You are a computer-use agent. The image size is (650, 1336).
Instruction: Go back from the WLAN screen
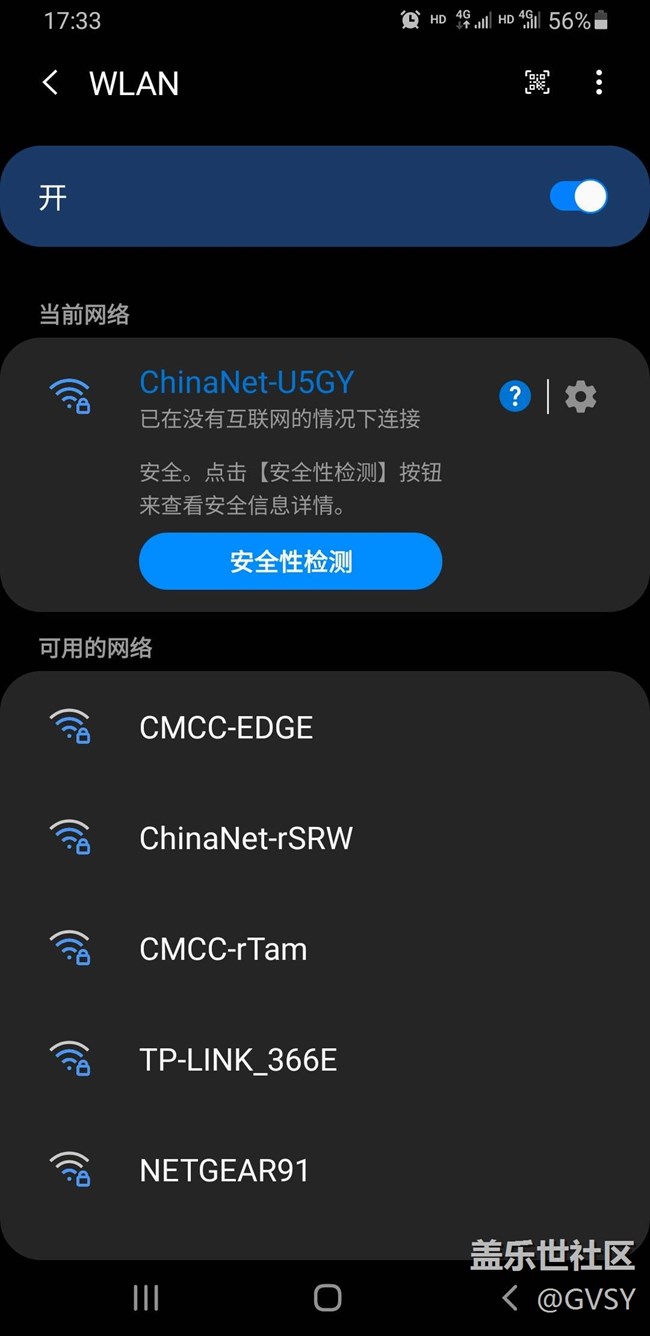[50, 83]
